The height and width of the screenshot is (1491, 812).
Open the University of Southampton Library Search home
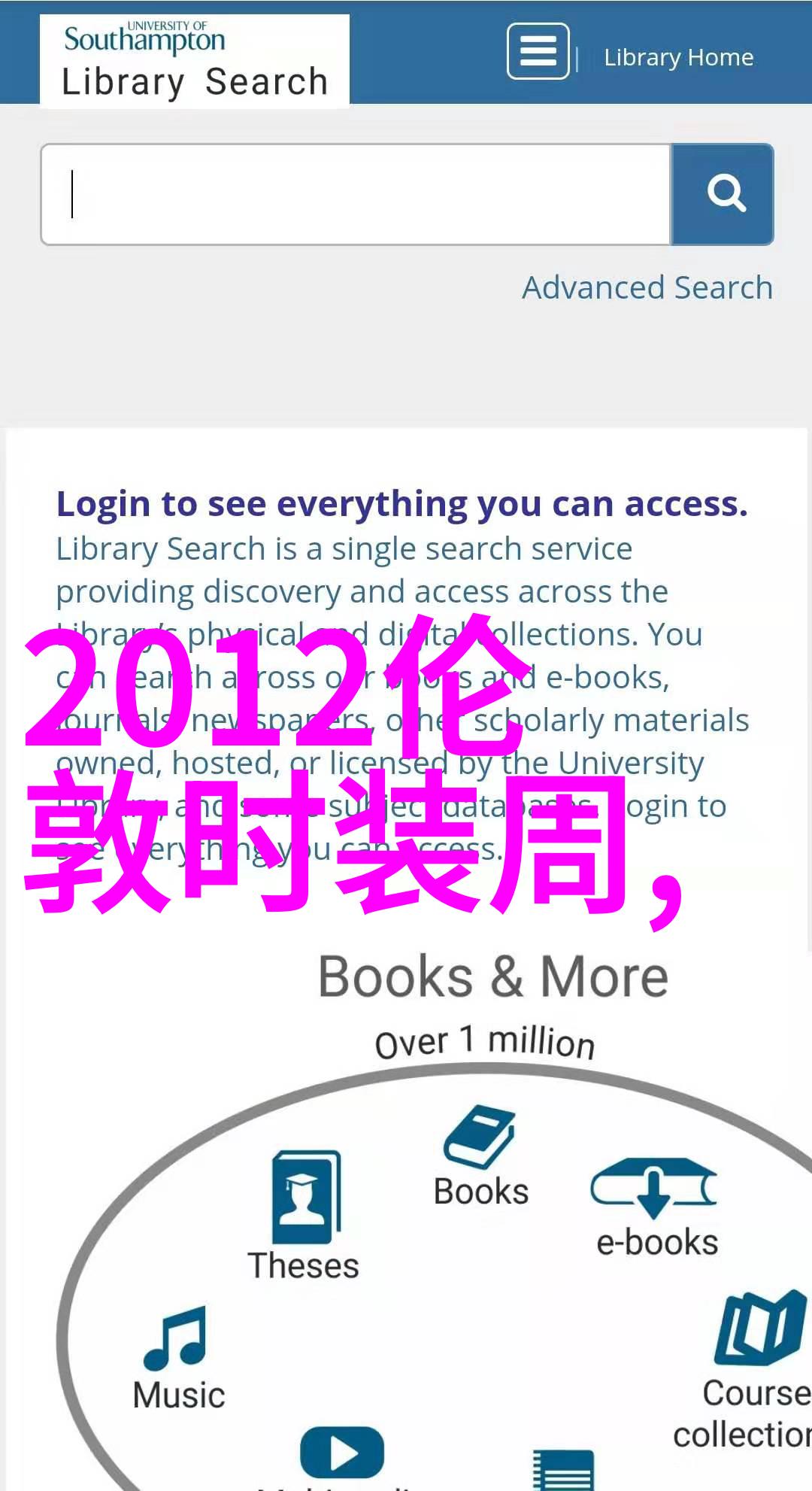[194, 60]
